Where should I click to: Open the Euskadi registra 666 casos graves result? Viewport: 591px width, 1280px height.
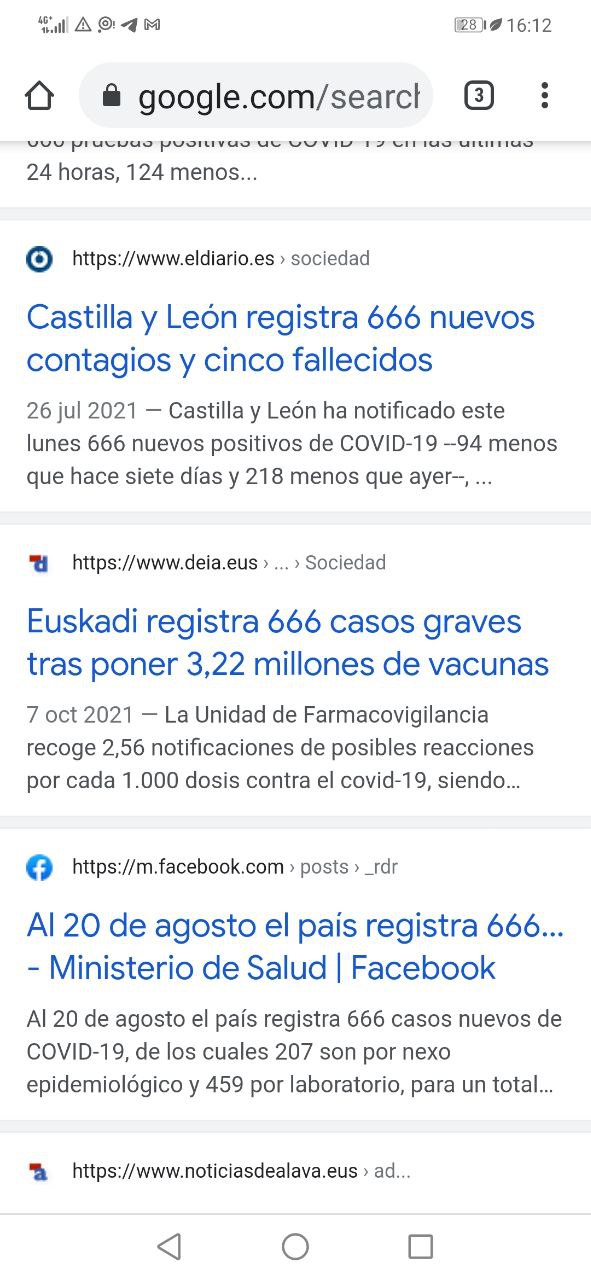[x=288, y=643]
